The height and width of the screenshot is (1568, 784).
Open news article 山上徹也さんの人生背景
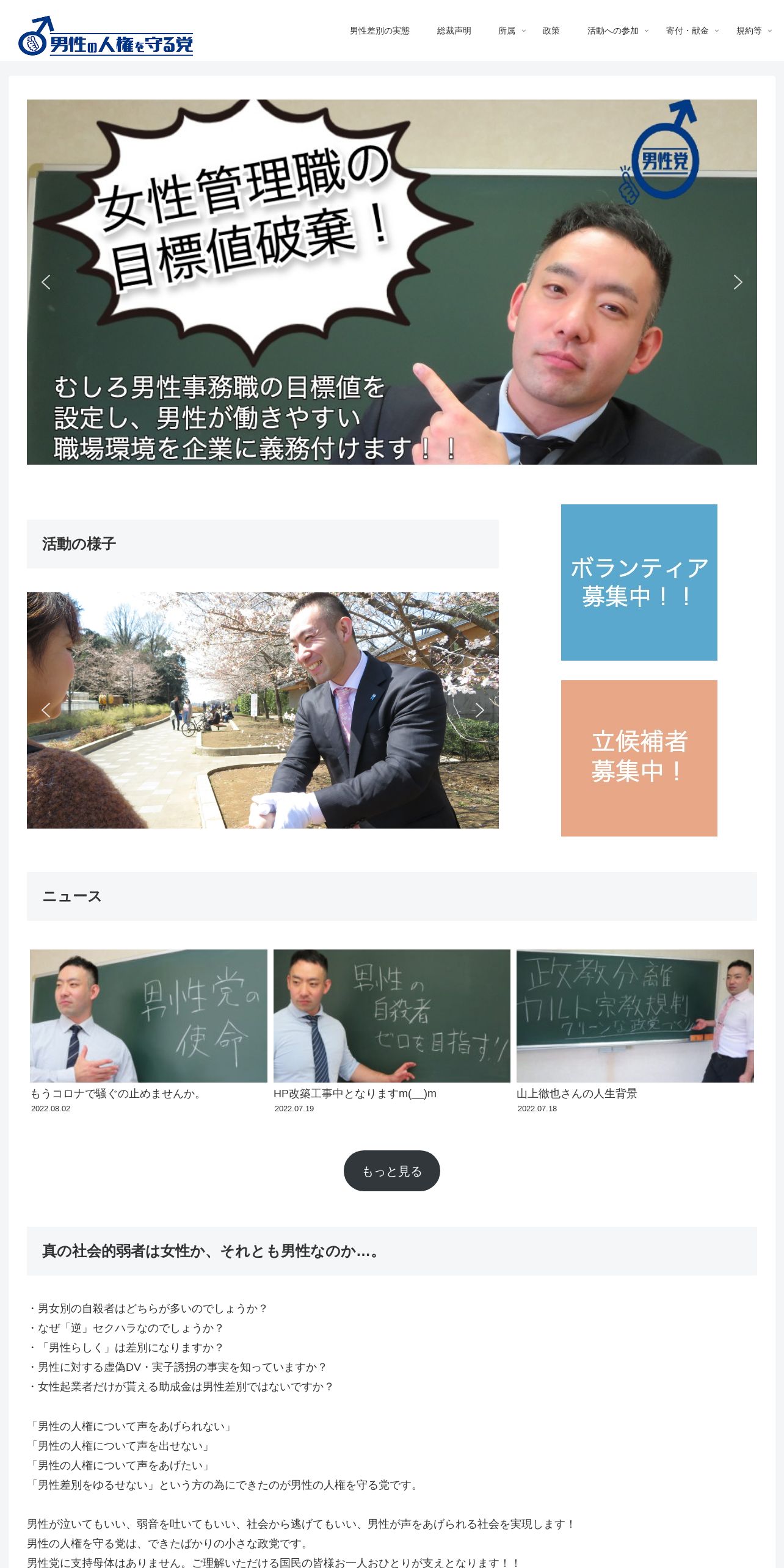coord(576,1094)
